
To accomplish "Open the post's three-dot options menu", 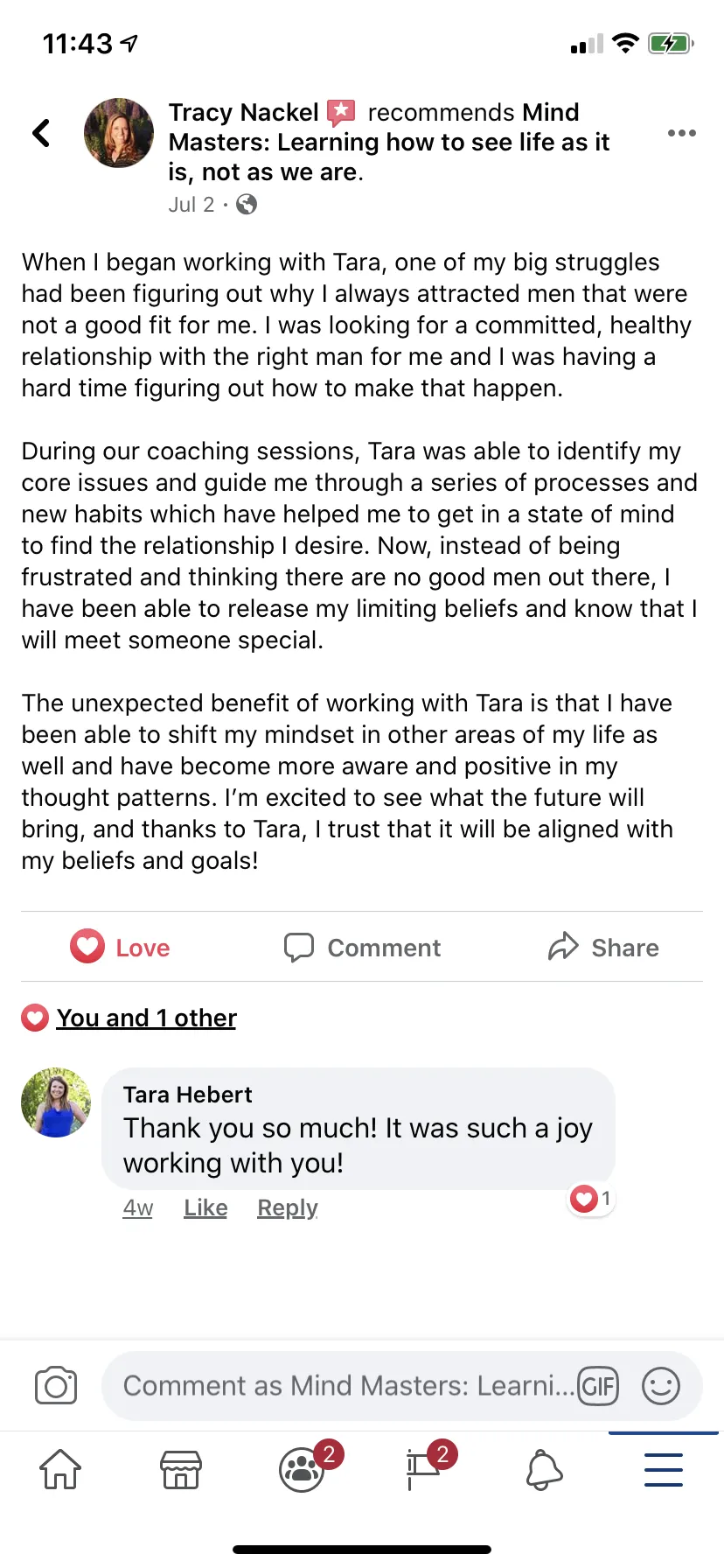I will 681,133.
